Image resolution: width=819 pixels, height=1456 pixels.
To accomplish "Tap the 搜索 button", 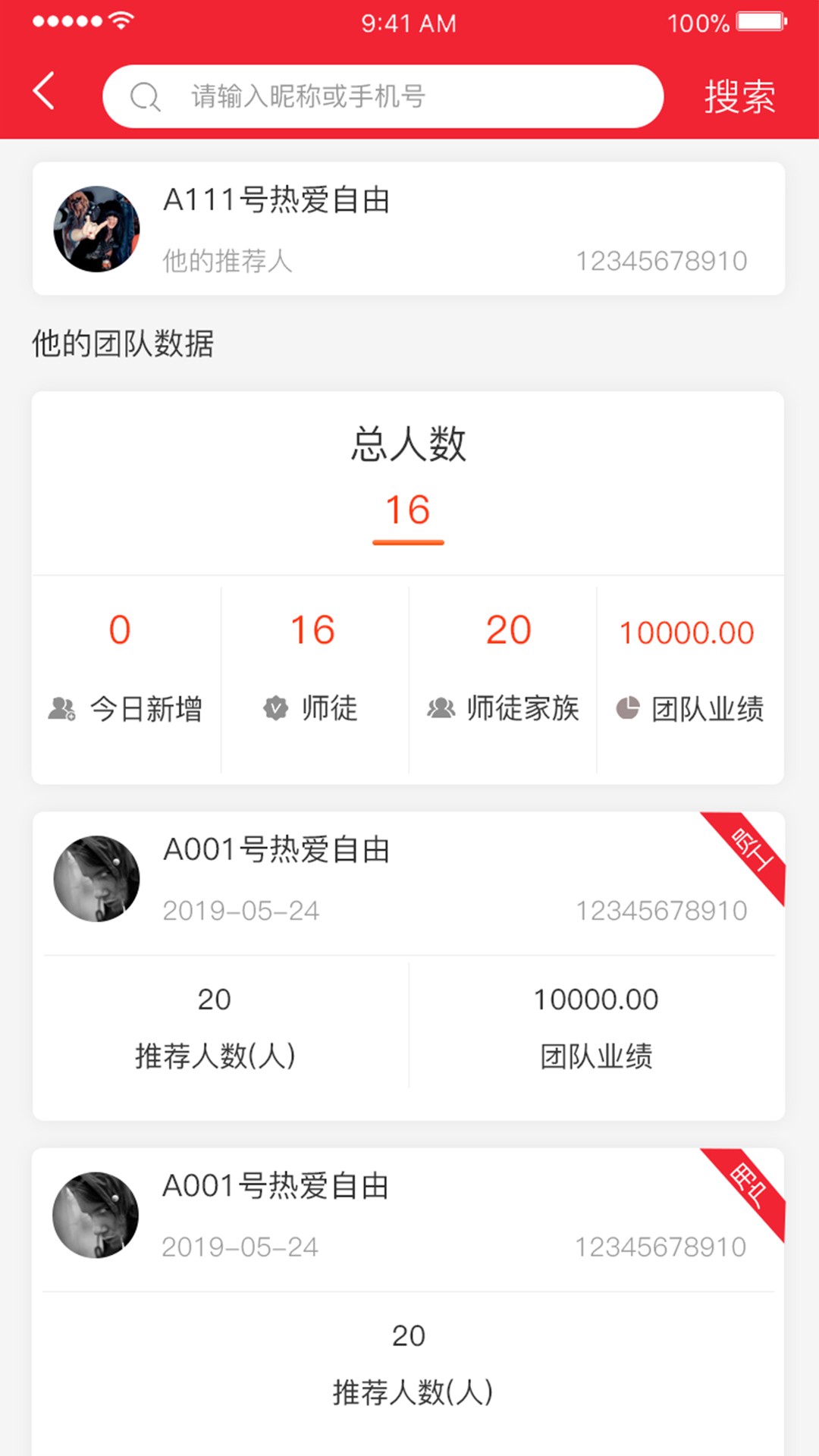I will pos(739,97).
